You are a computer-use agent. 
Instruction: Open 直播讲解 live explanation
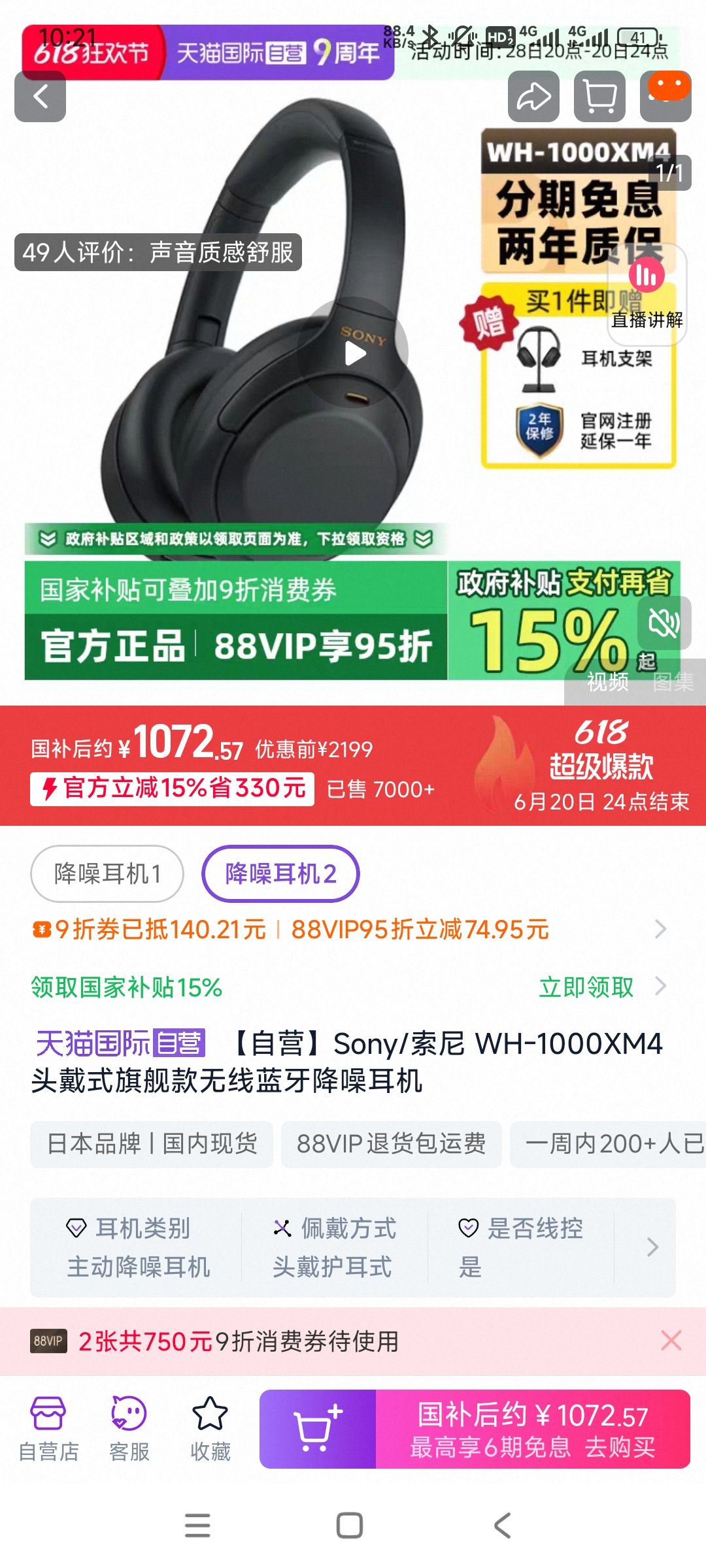[x=647, y=295]
